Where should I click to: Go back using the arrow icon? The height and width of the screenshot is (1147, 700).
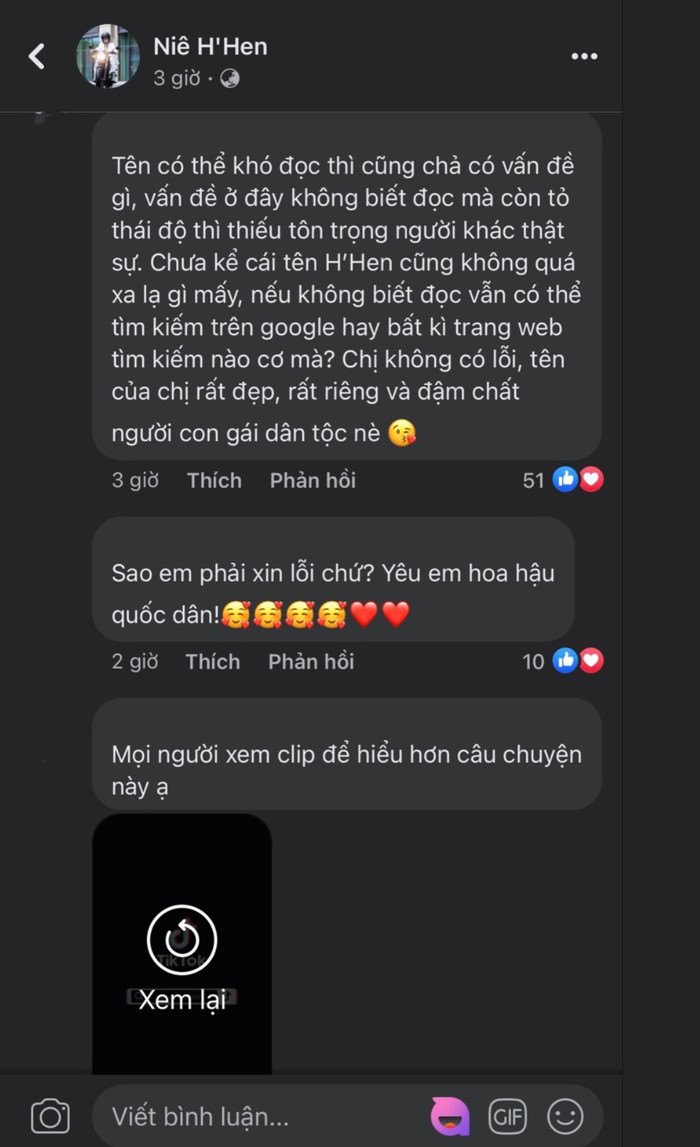click(37, 56)
